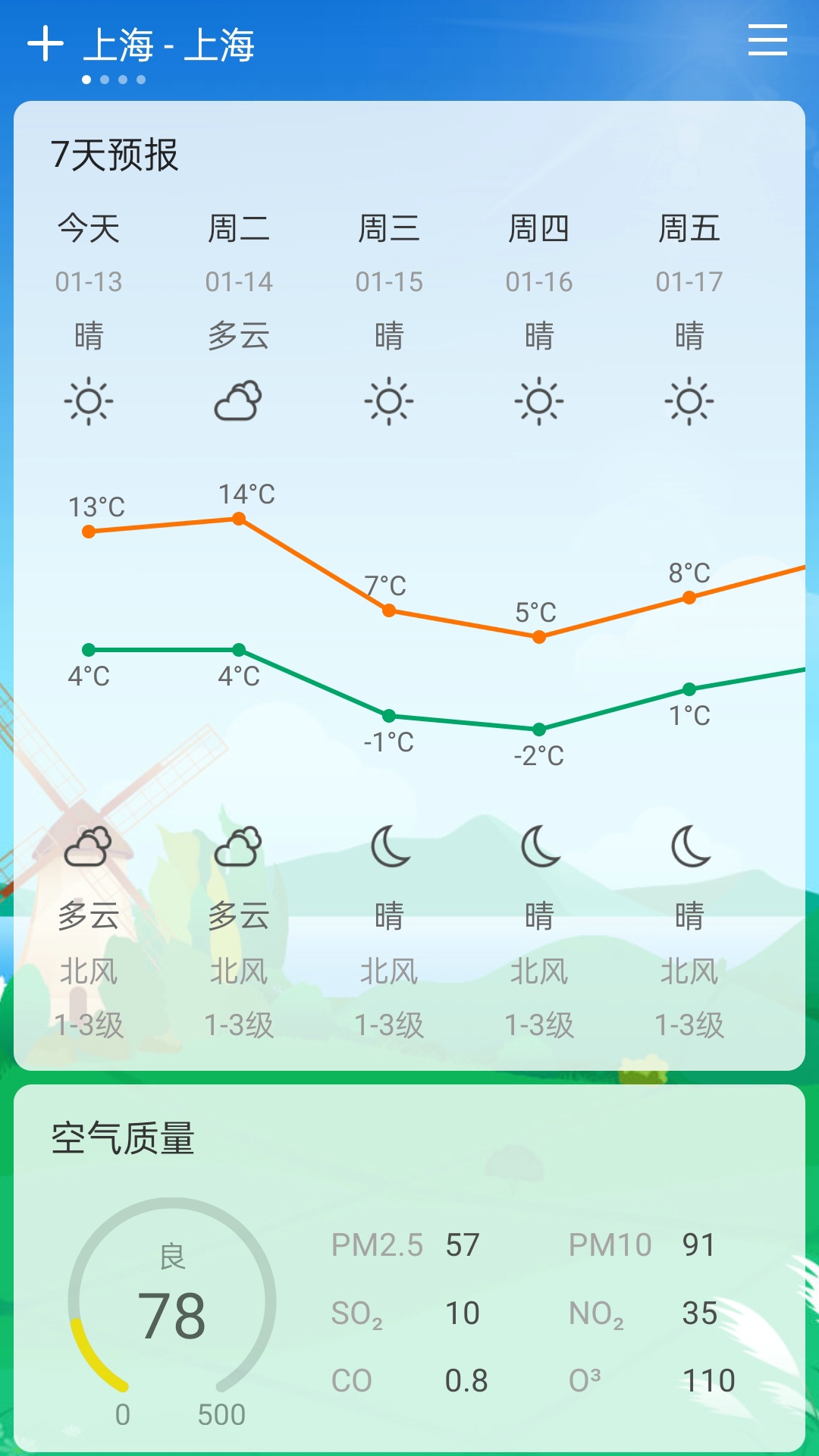Open the 7天预报 section header

coord(114,155)
